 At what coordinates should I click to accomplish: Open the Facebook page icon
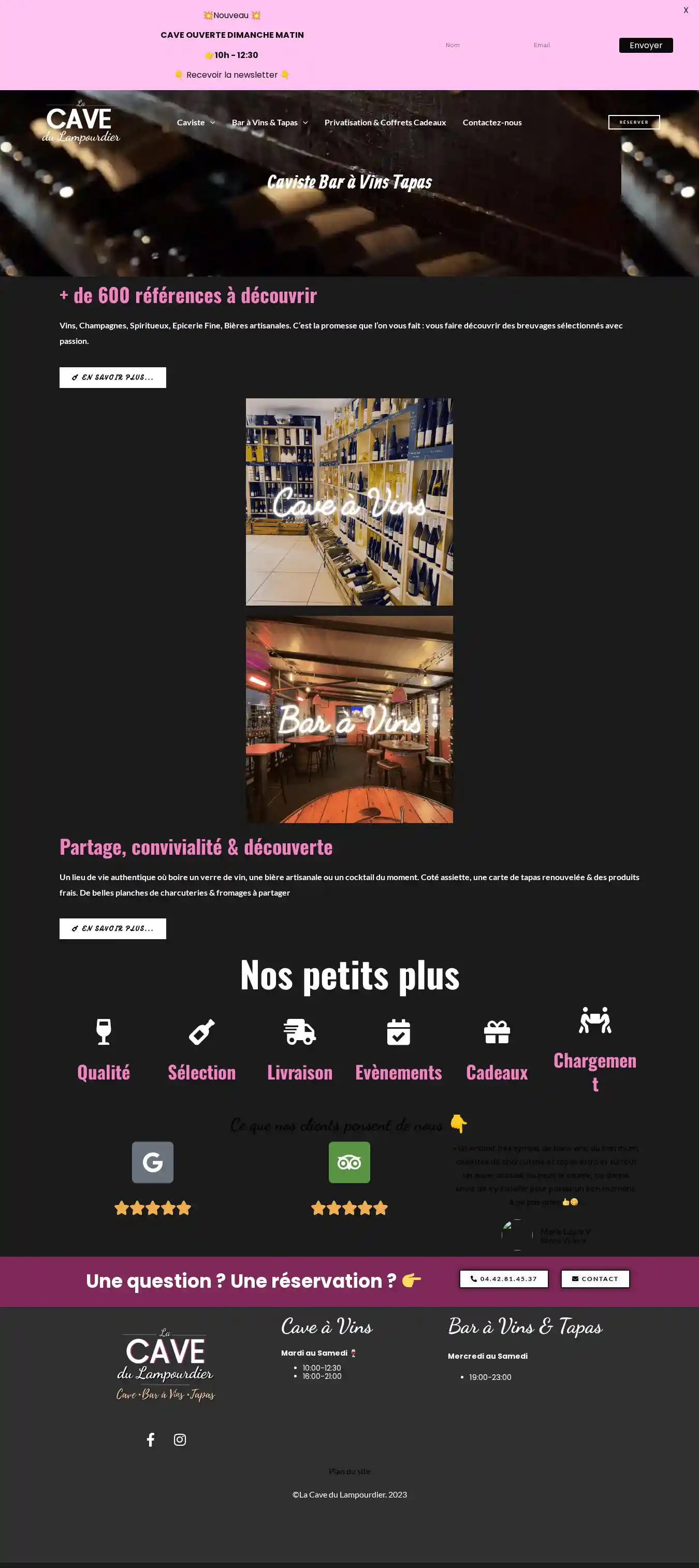pos(150,1439)
